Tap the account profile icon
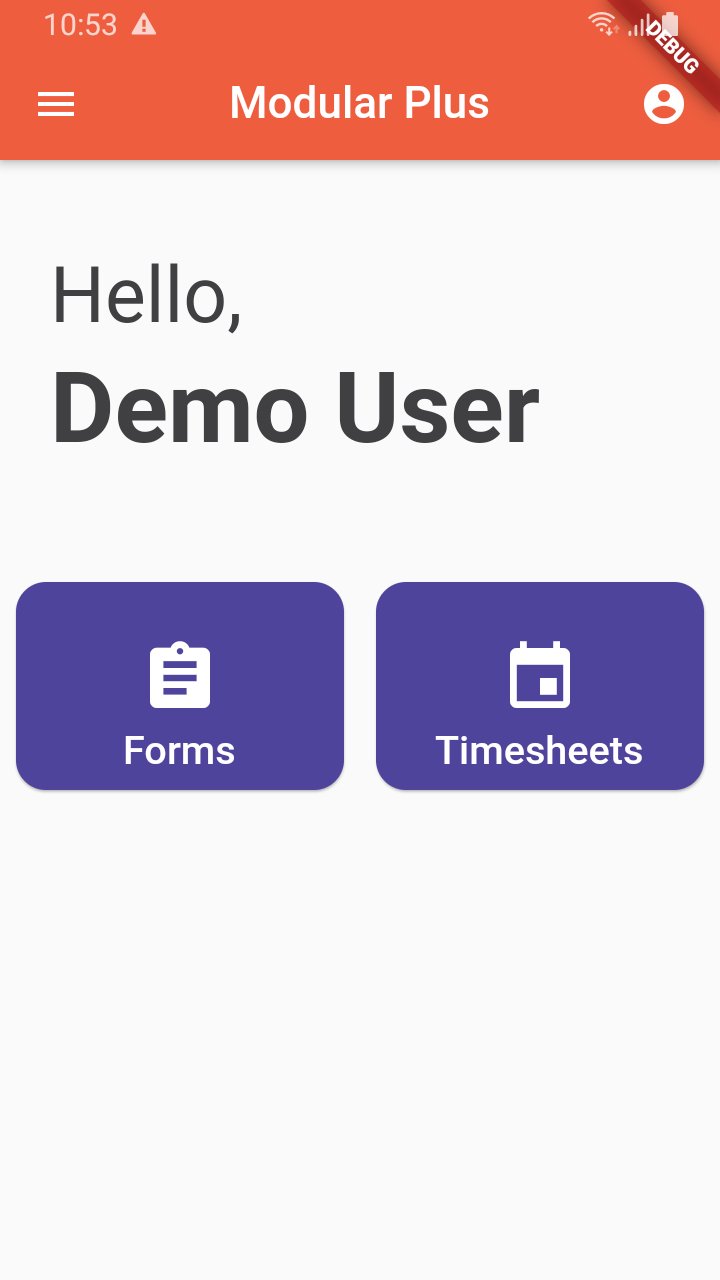 tap(664, 103)
